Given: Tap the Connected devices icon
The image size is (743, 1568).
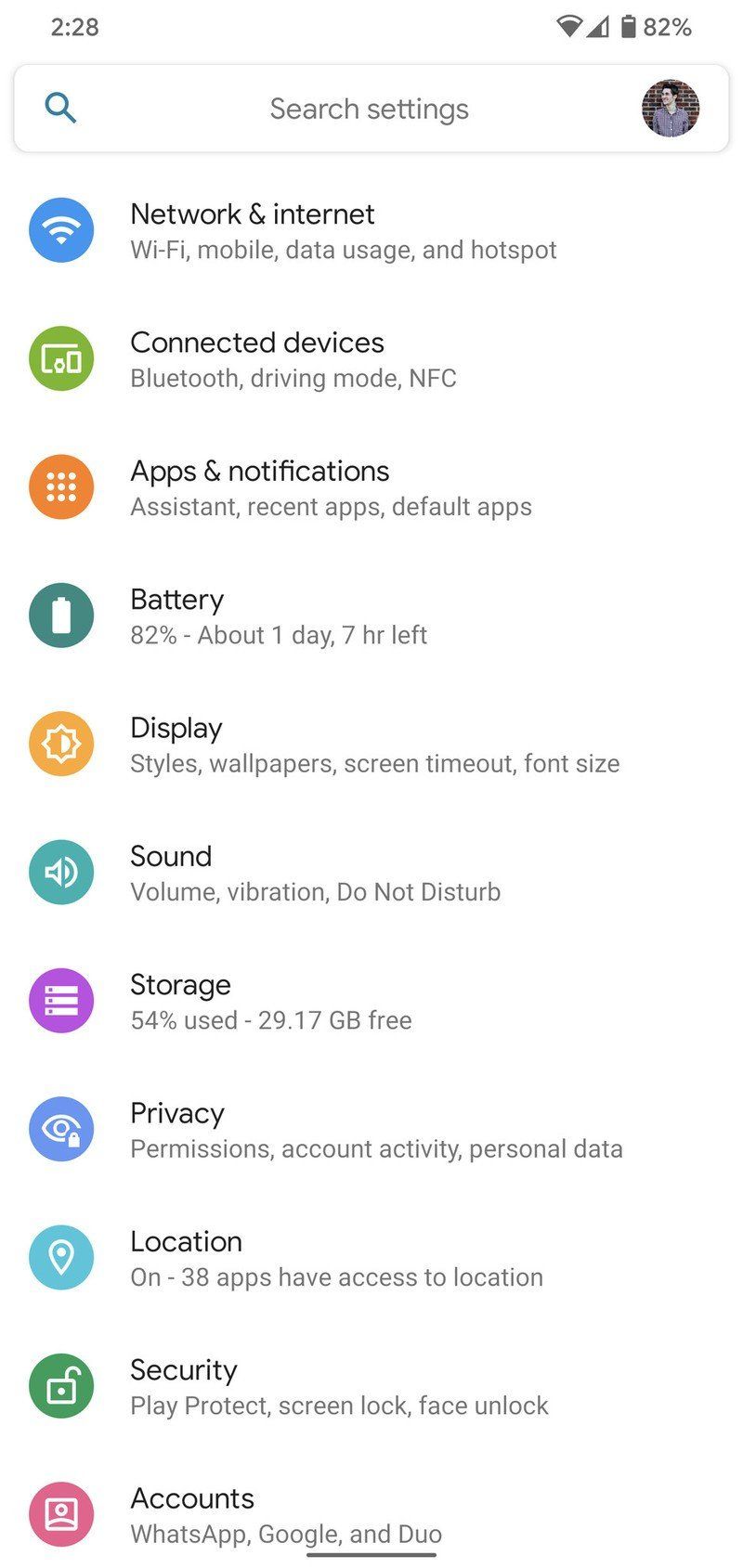Looking at the screenshot, I should point(61,358).
